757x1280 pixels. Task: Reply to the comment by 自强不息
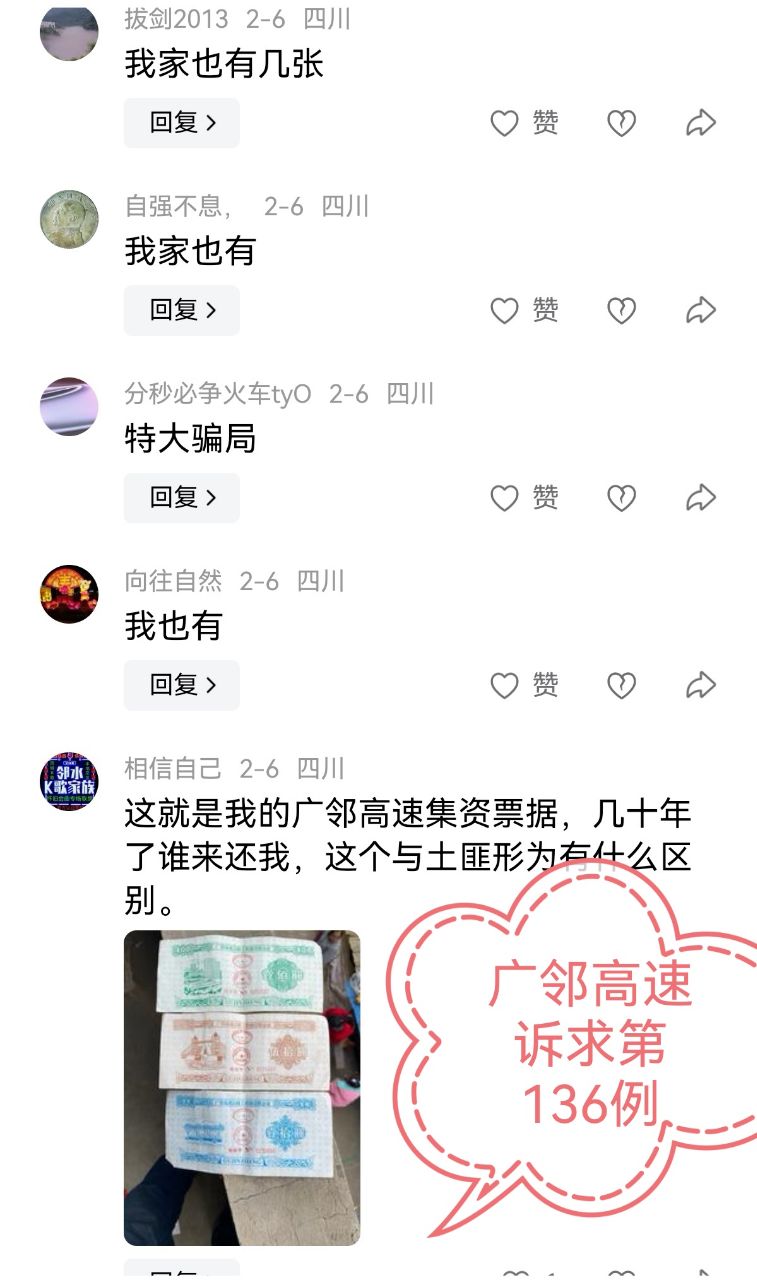click(182, 310)
